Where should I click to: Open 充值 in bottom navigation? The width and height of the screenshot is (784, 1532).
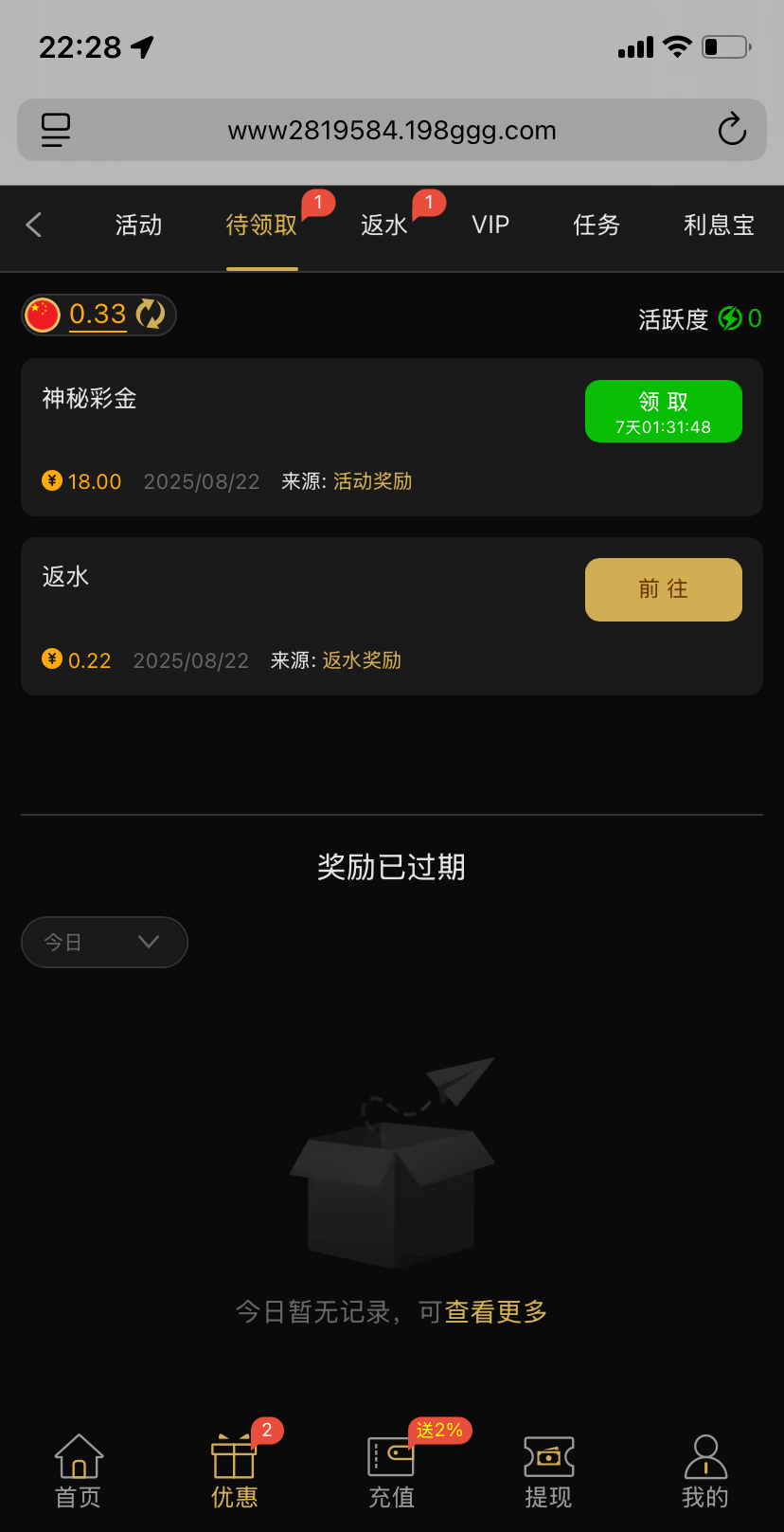(x=391, y=1470)
